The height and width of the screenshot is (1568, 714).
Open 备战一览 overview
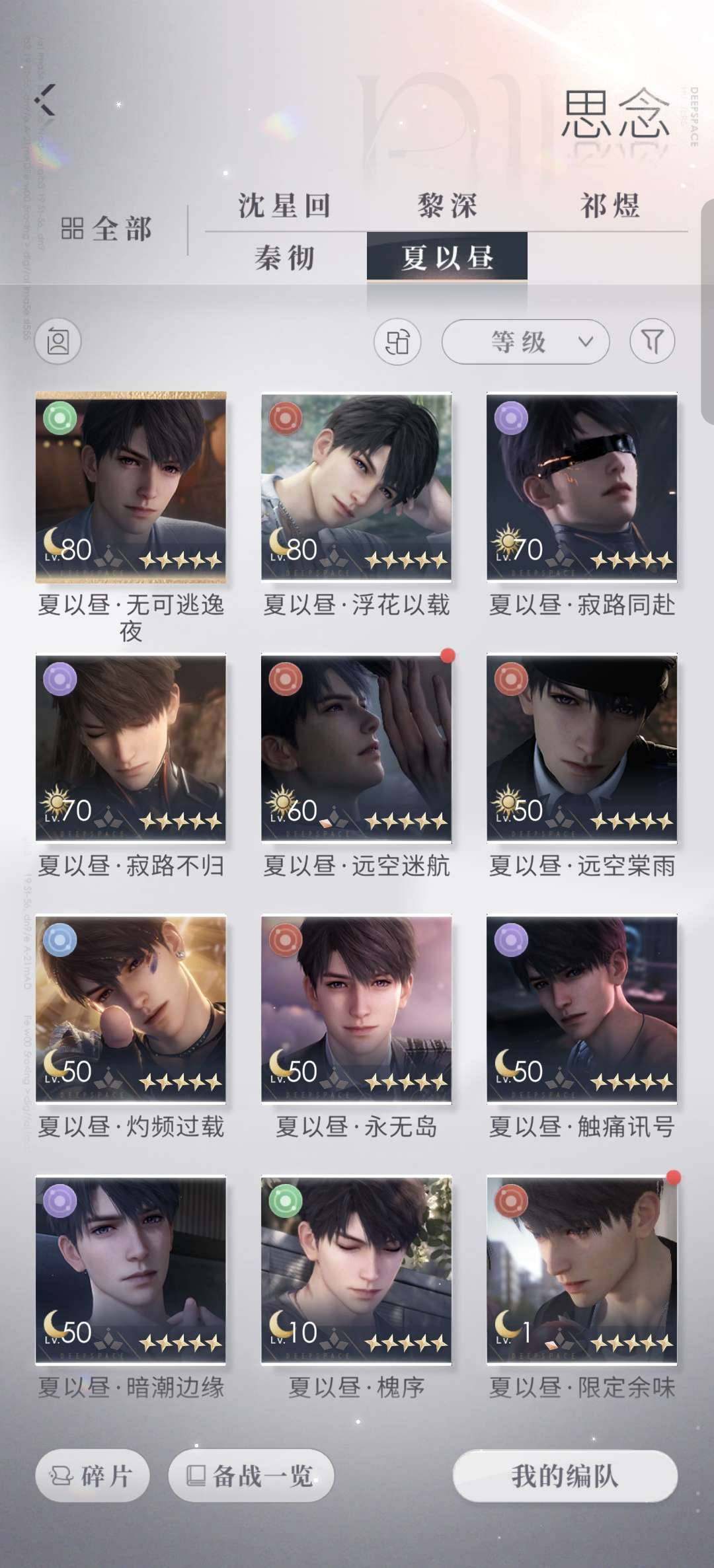251,1475
